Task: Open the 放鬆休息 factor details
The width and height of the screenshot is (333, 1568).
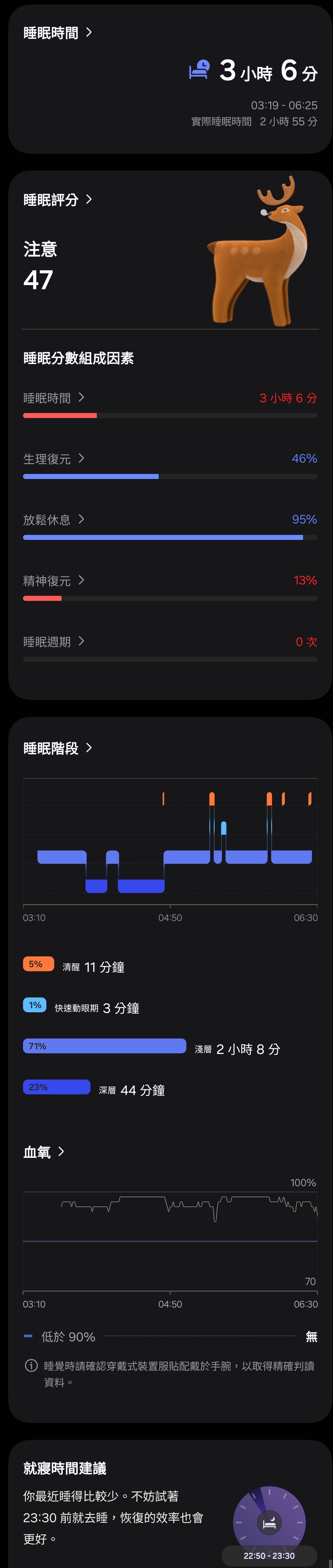Action: (x=54, y=520)
